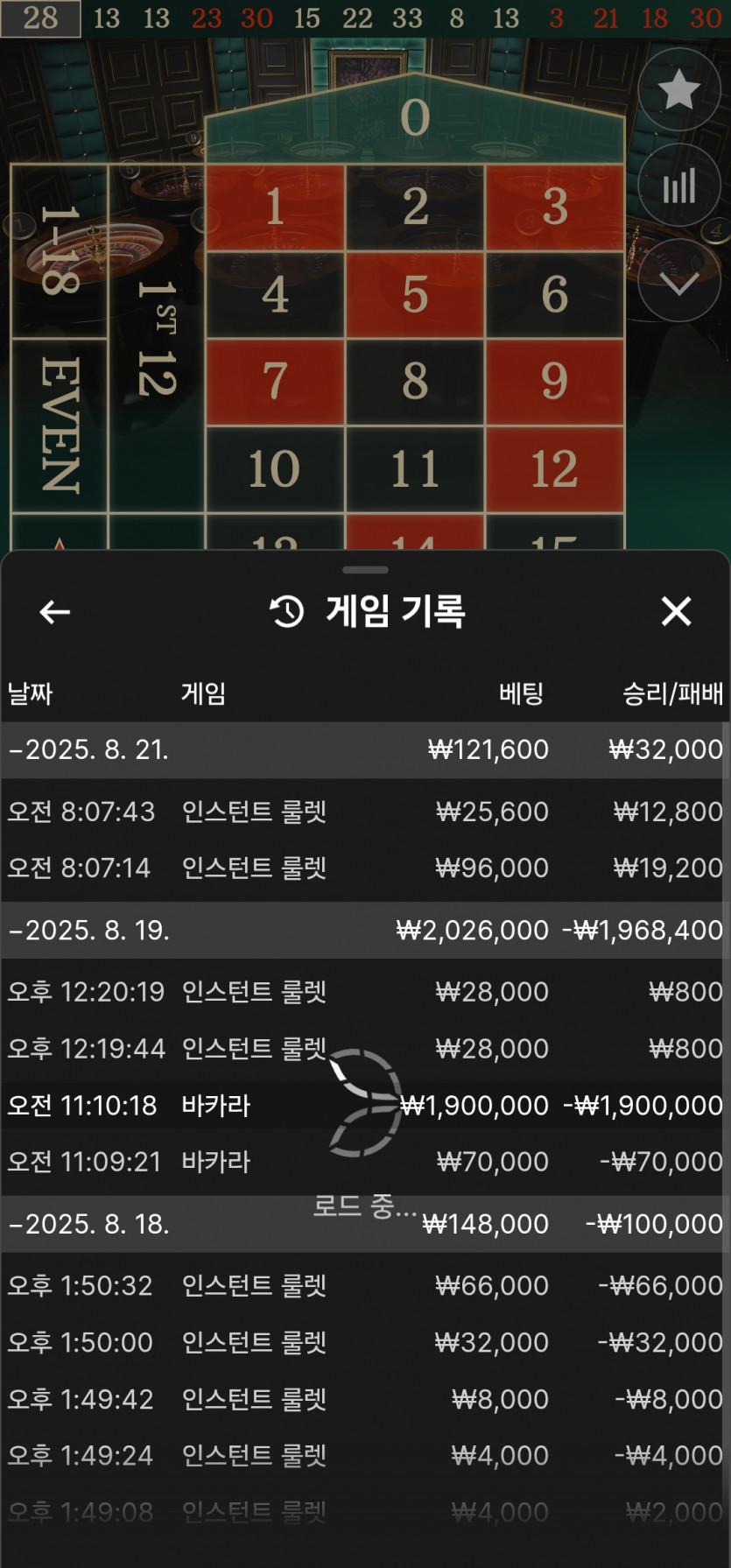Viewport: 731px width, 1568px height.
Task: Place a bet on number 0
Action: (415, 120)
